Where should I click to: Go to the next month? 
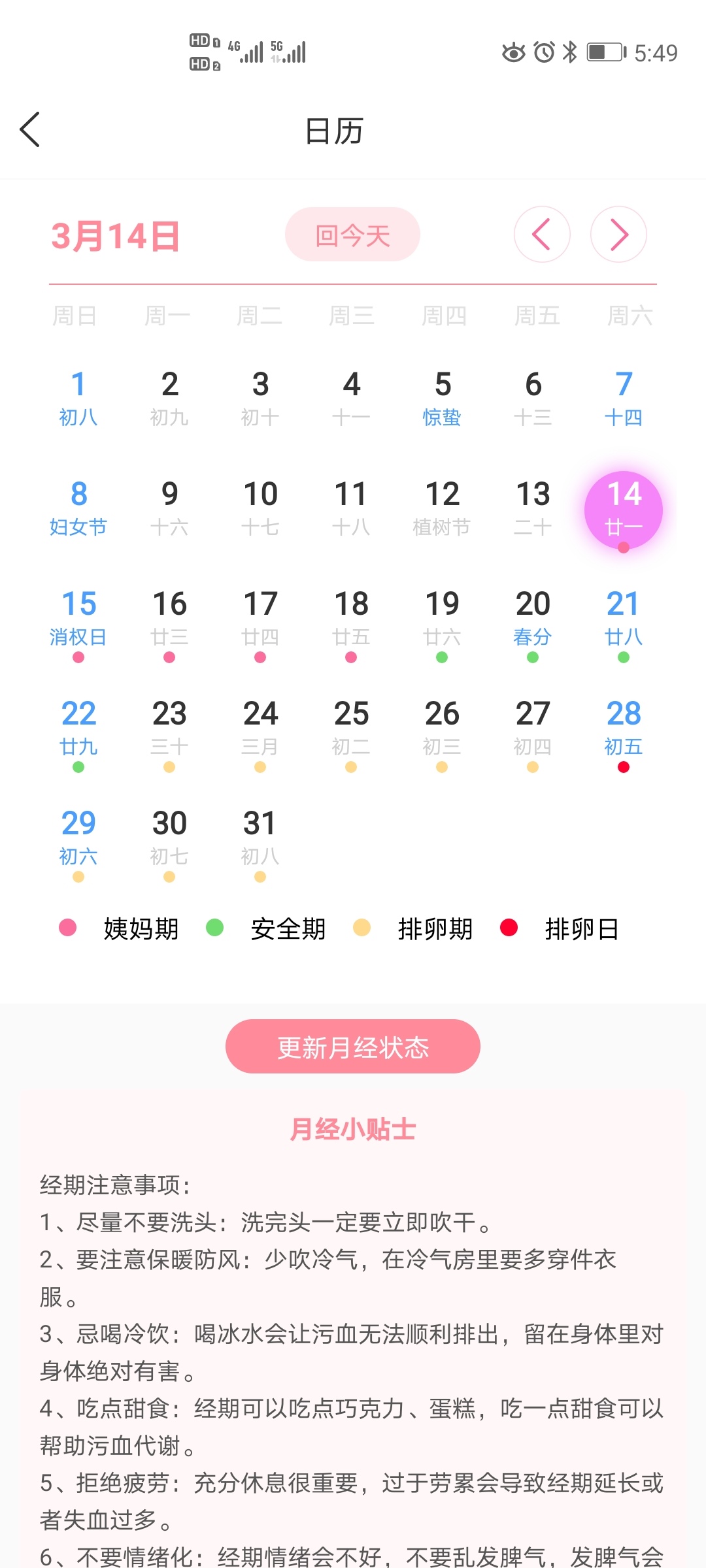click(618, 235)
